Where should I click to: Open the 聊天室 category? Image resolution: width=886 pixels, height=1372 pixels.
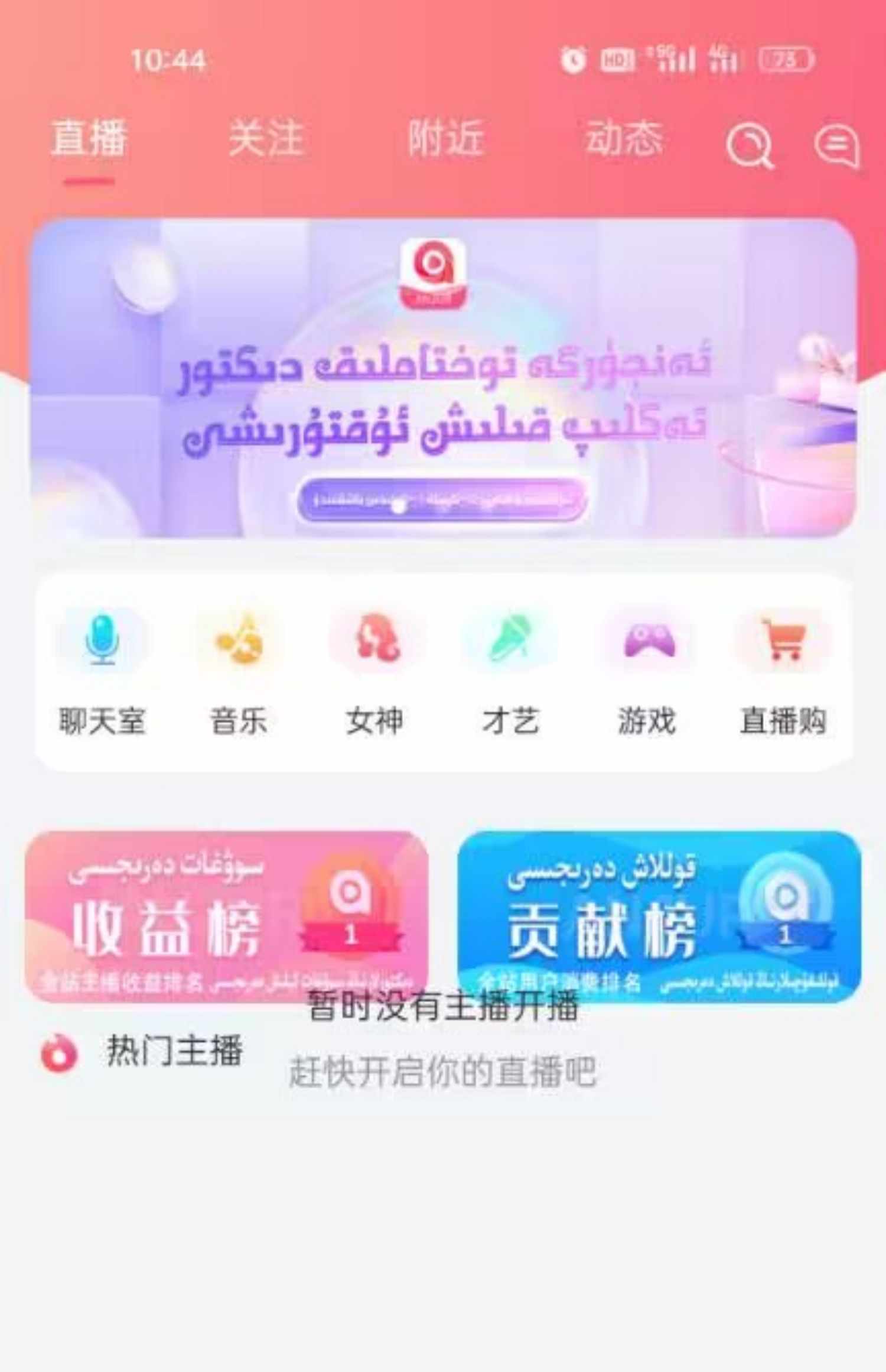[x=102, y=672]
